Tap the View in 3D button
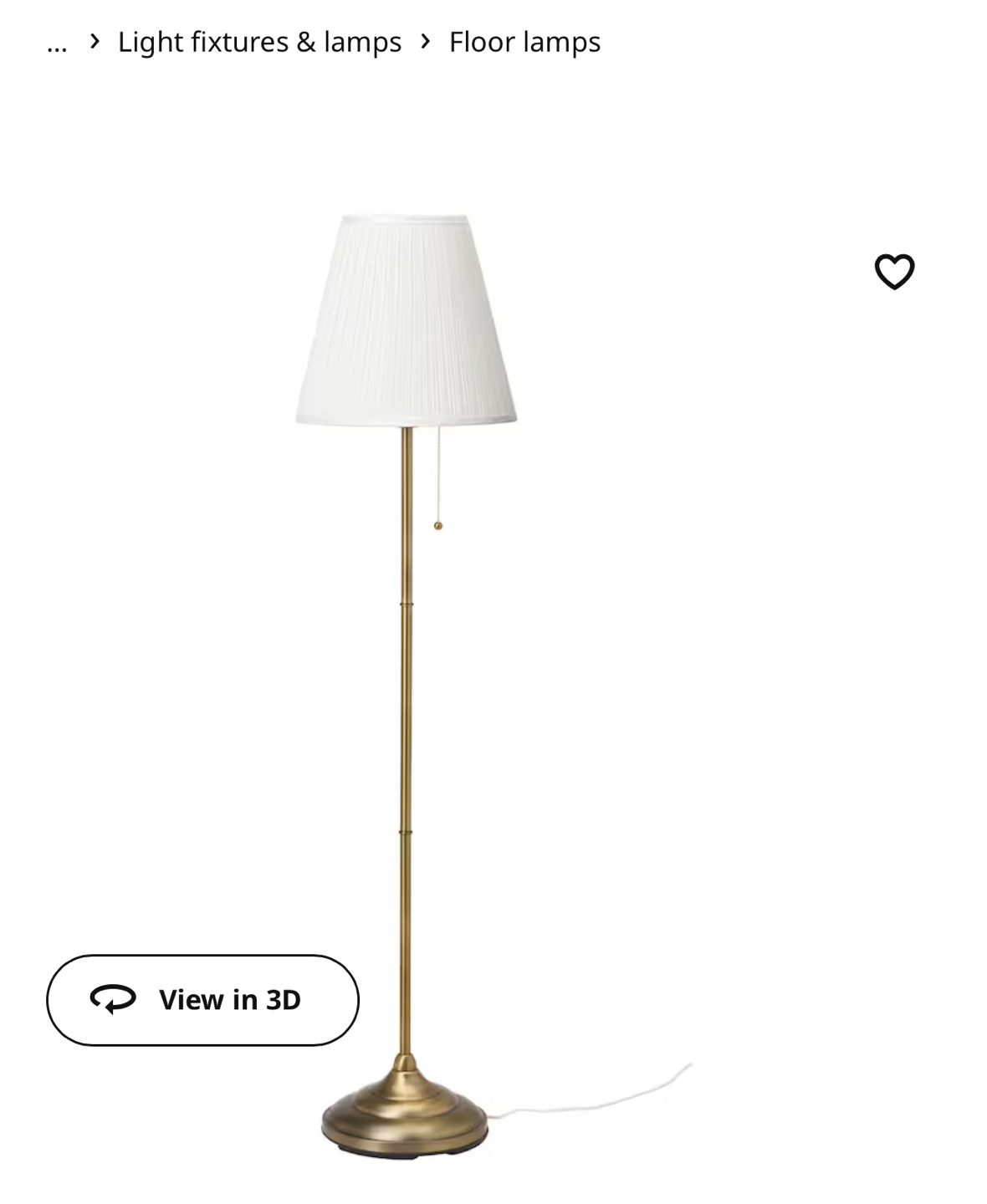 (202, 1000)
